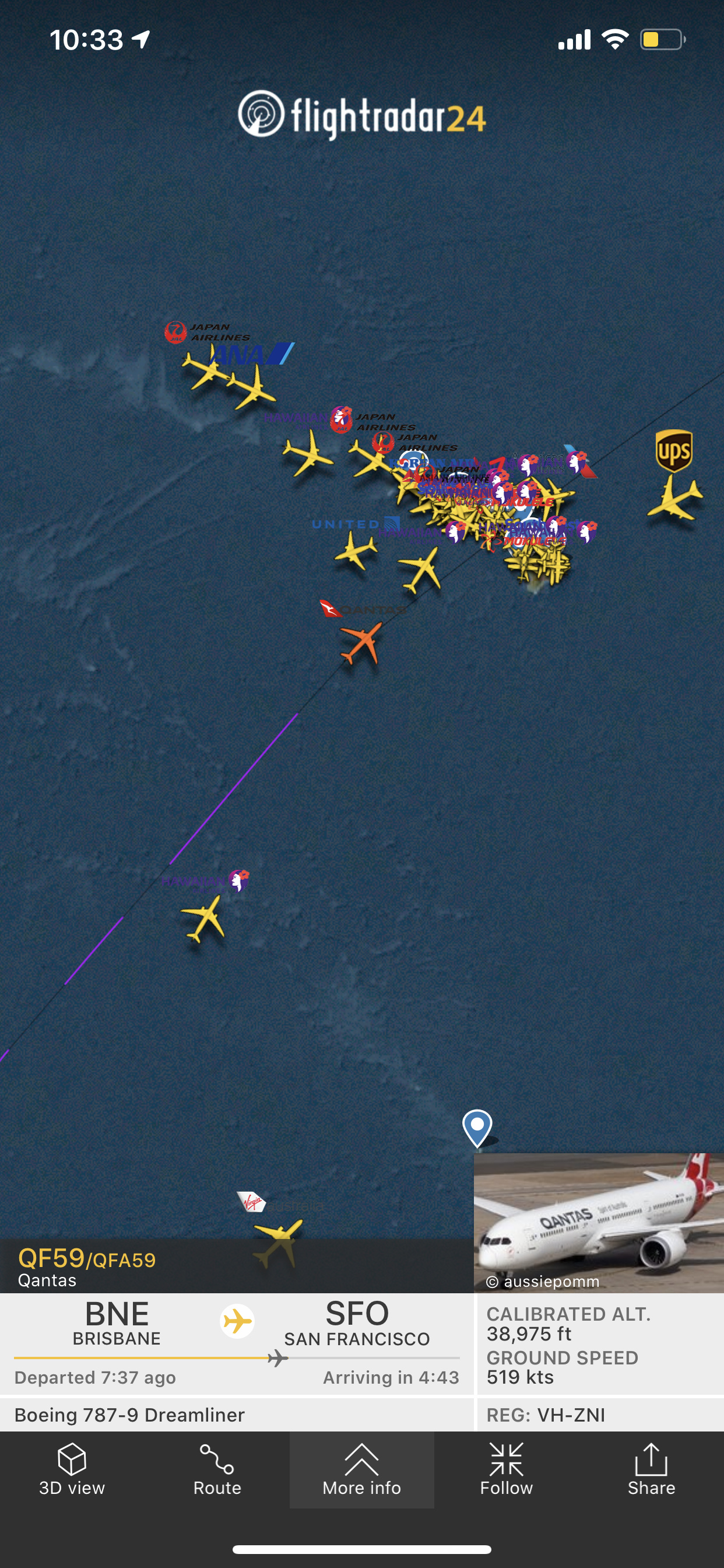Image resolution: width=724 pixels, height=1568 pixels.
Task: Select the United aircraft on the map
Action: point(356,551)
